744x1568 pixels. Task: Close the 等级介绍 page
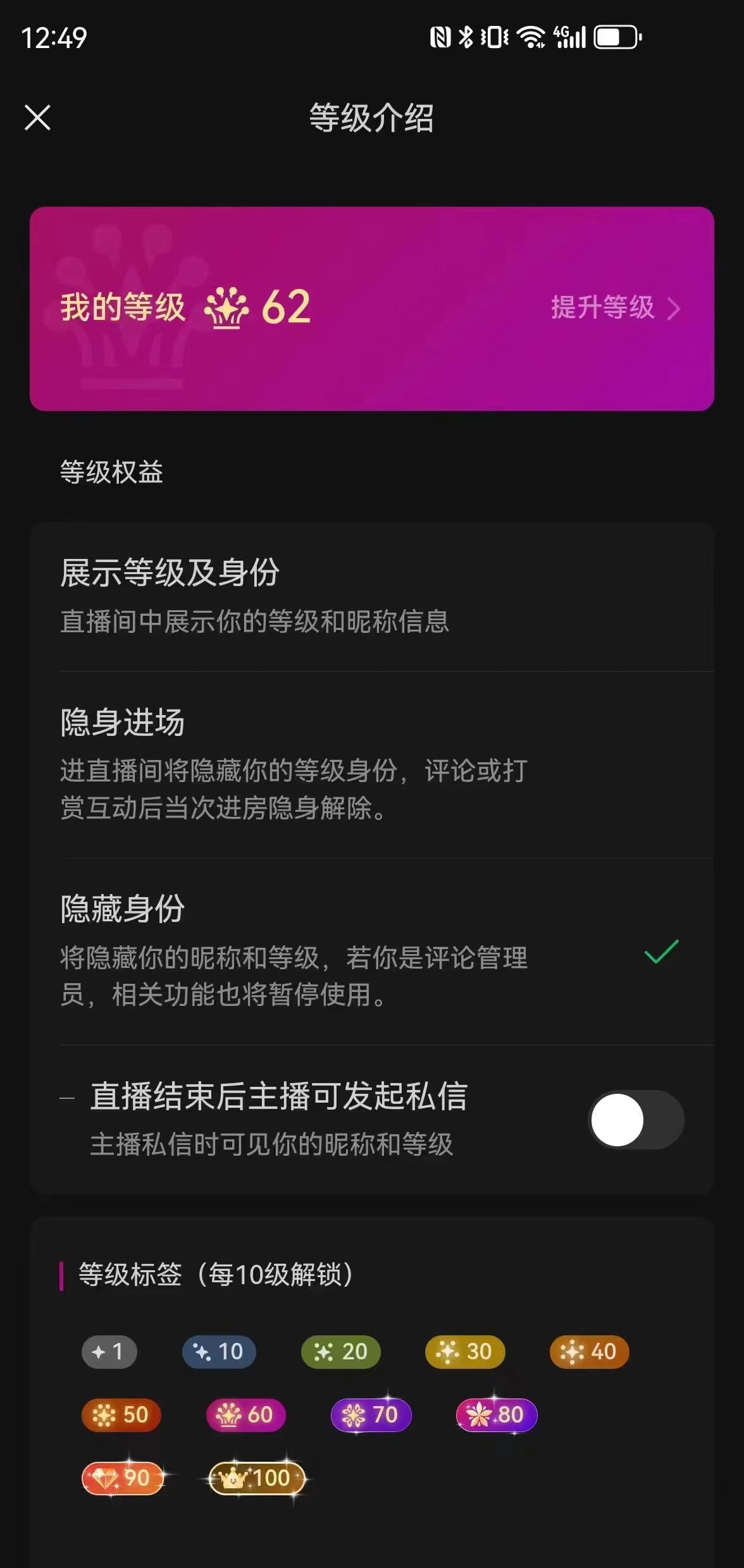pyautogui.click(x=37, y=118)
